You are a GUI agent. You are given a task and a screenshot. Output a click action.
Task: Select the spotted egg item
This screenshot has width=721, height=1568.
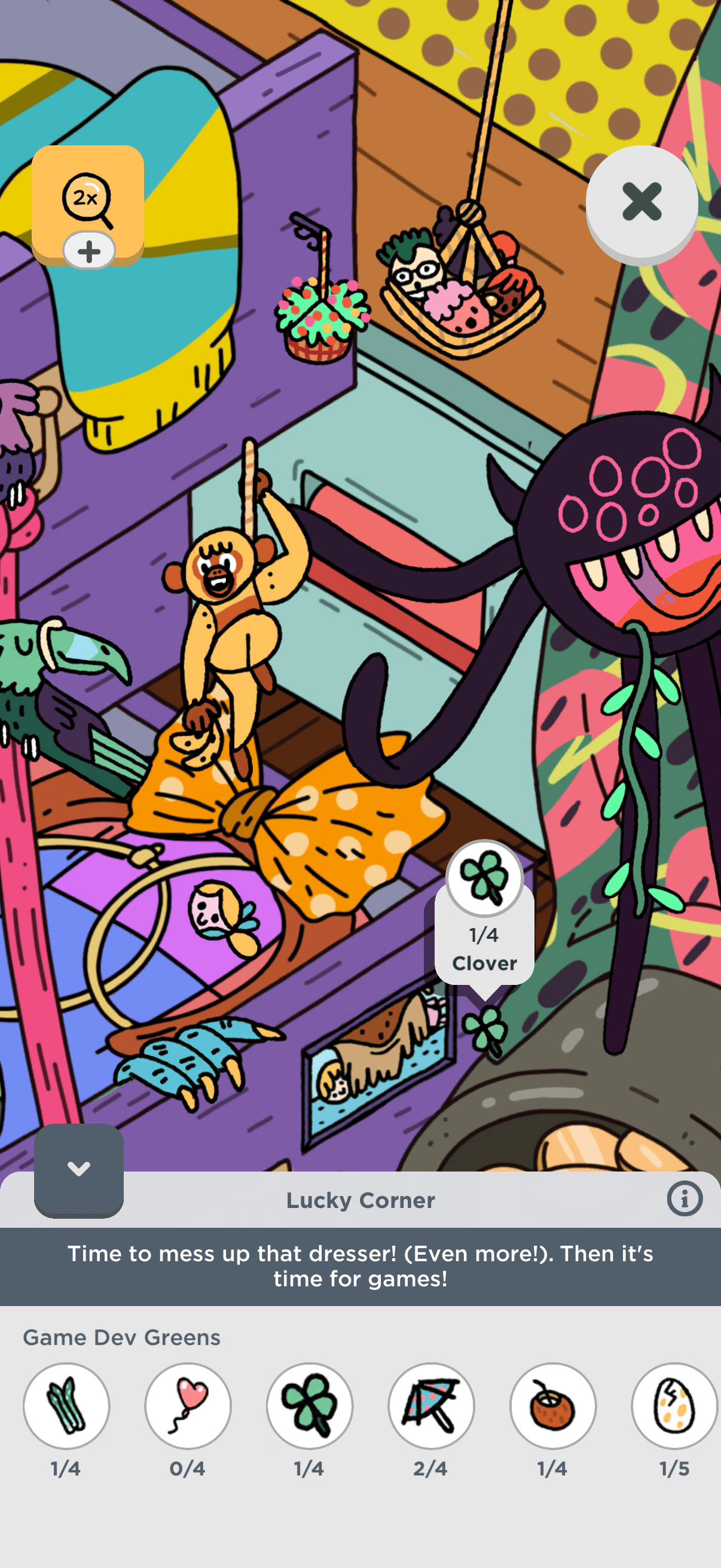click(674, 1405)
